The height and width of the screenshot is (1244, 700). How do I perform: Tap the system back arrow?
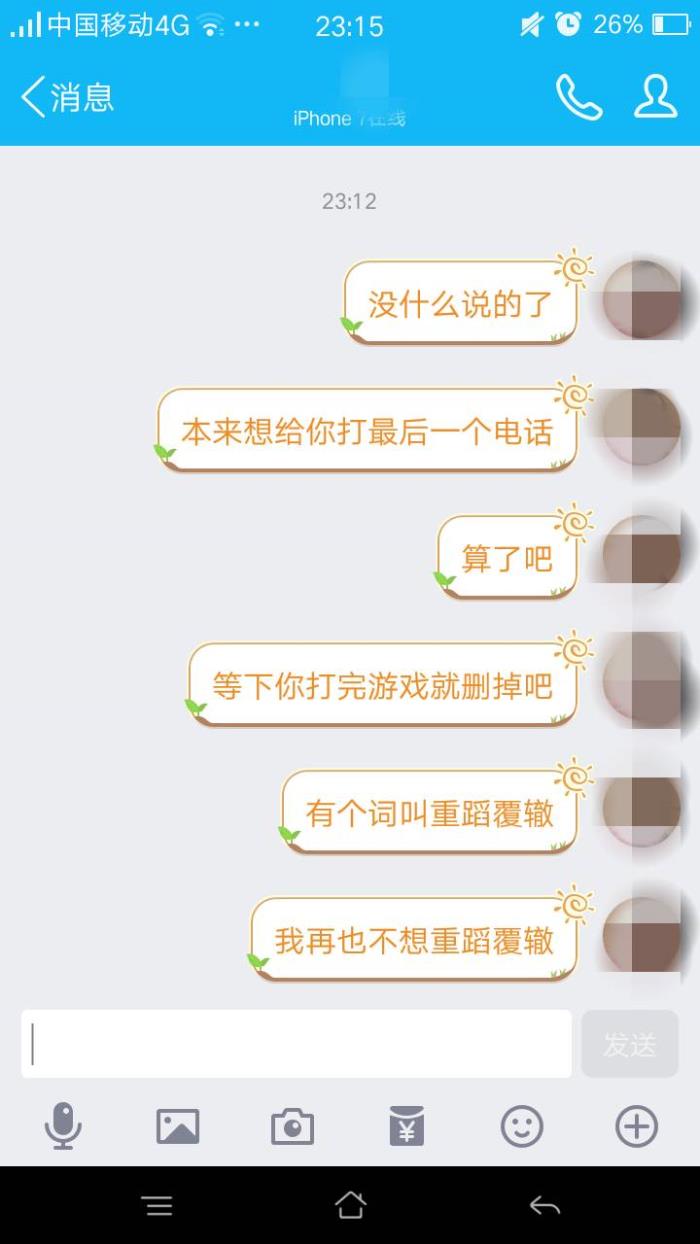[544, 1206]
